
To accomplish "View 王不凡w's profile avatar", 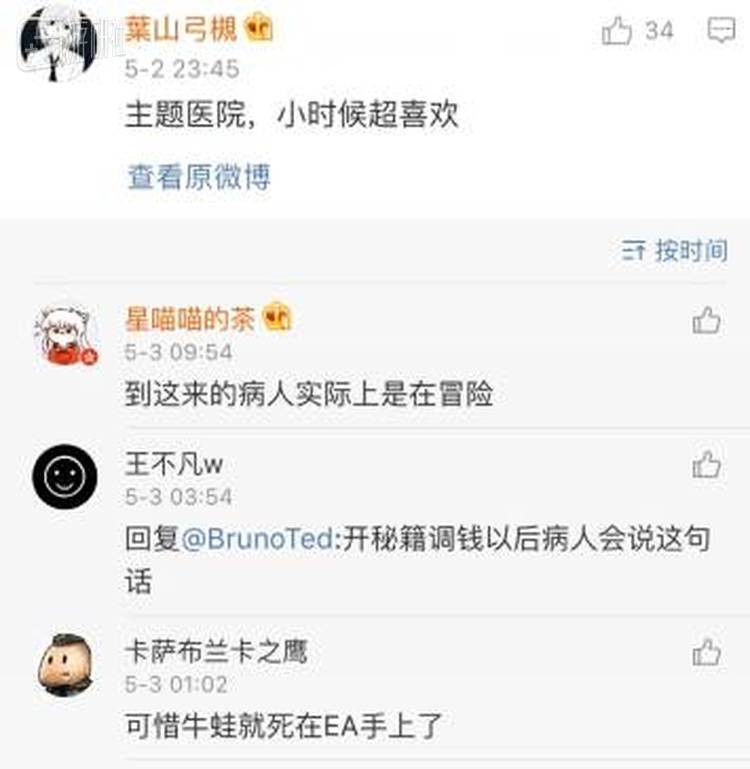I will (65, 477).
